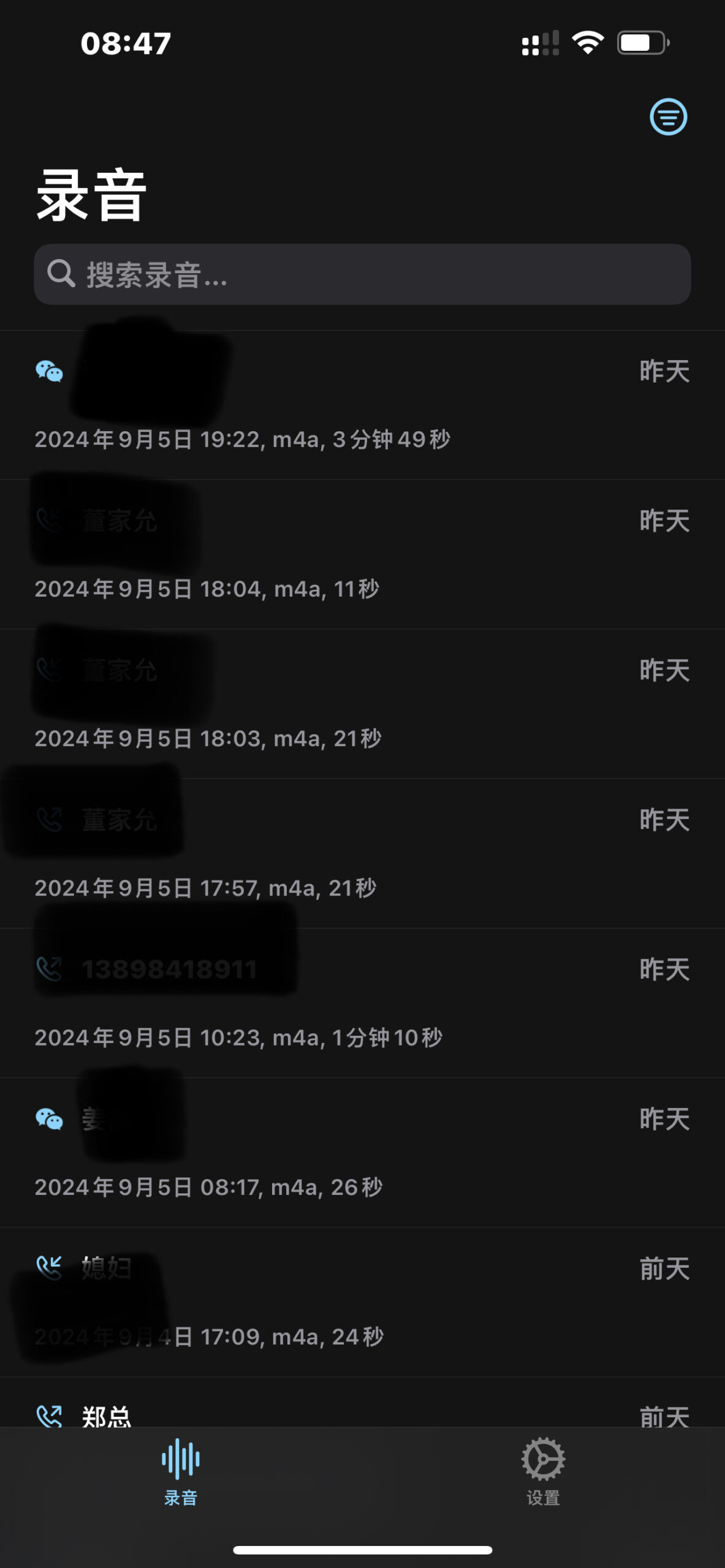Image resolution: width=725 pixels, height=1568 pixels.
Task: Click the incoming call icon next to 媳妇
Action: pyautogui.click(x=50, y=1269)
